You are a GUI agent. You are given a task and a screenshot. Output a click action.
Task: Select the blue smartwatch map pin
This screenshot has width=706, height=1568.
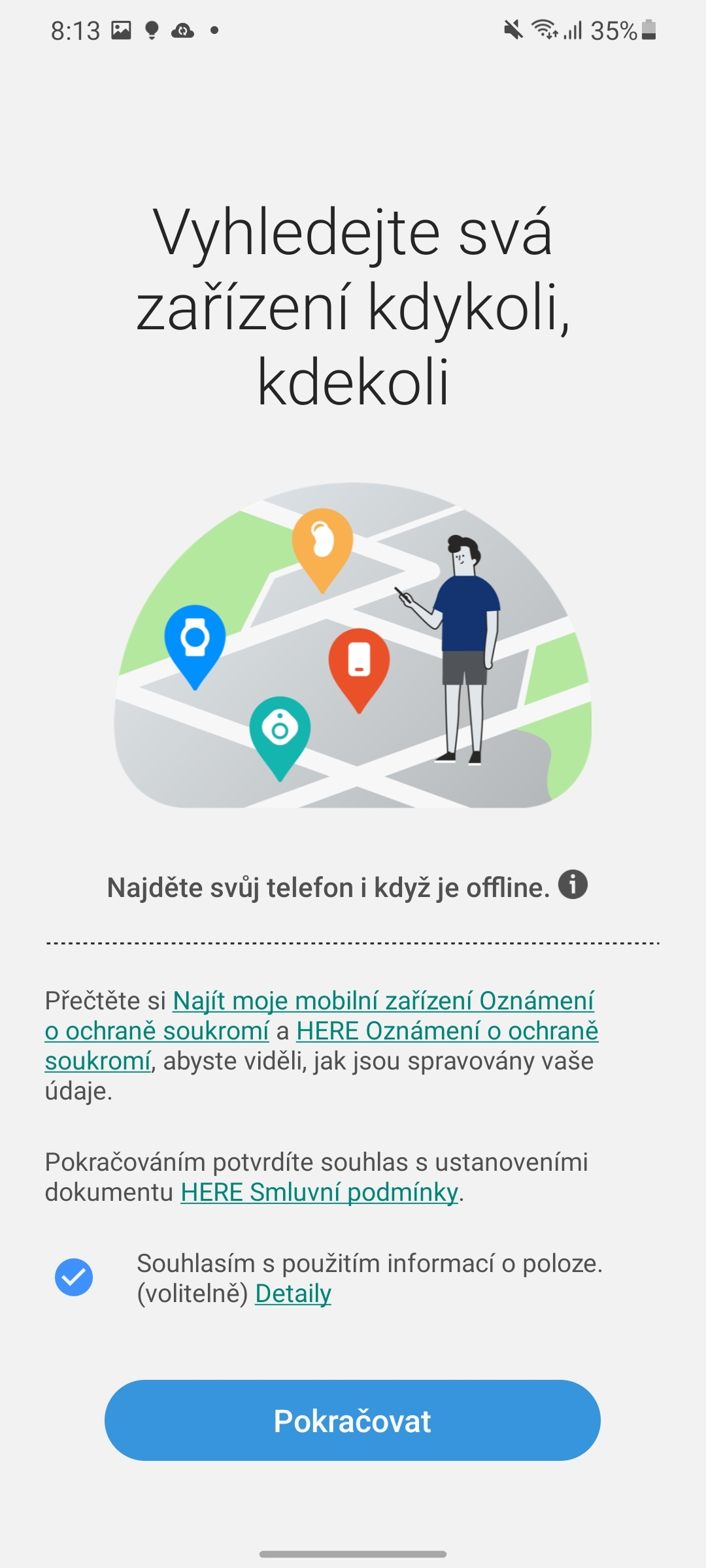click(196, 637)
